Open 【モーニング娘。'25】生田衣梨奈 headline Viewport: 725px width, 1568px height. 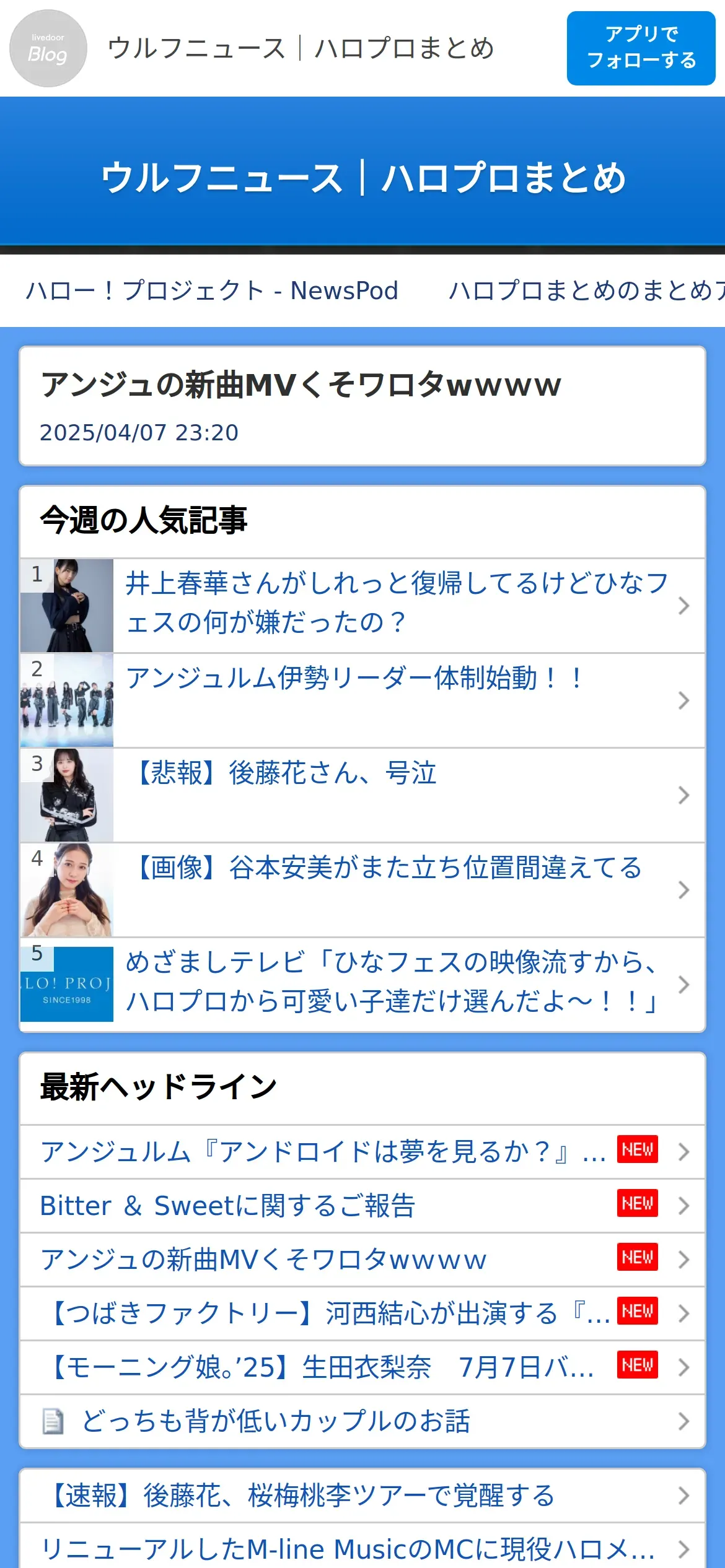322,1367
